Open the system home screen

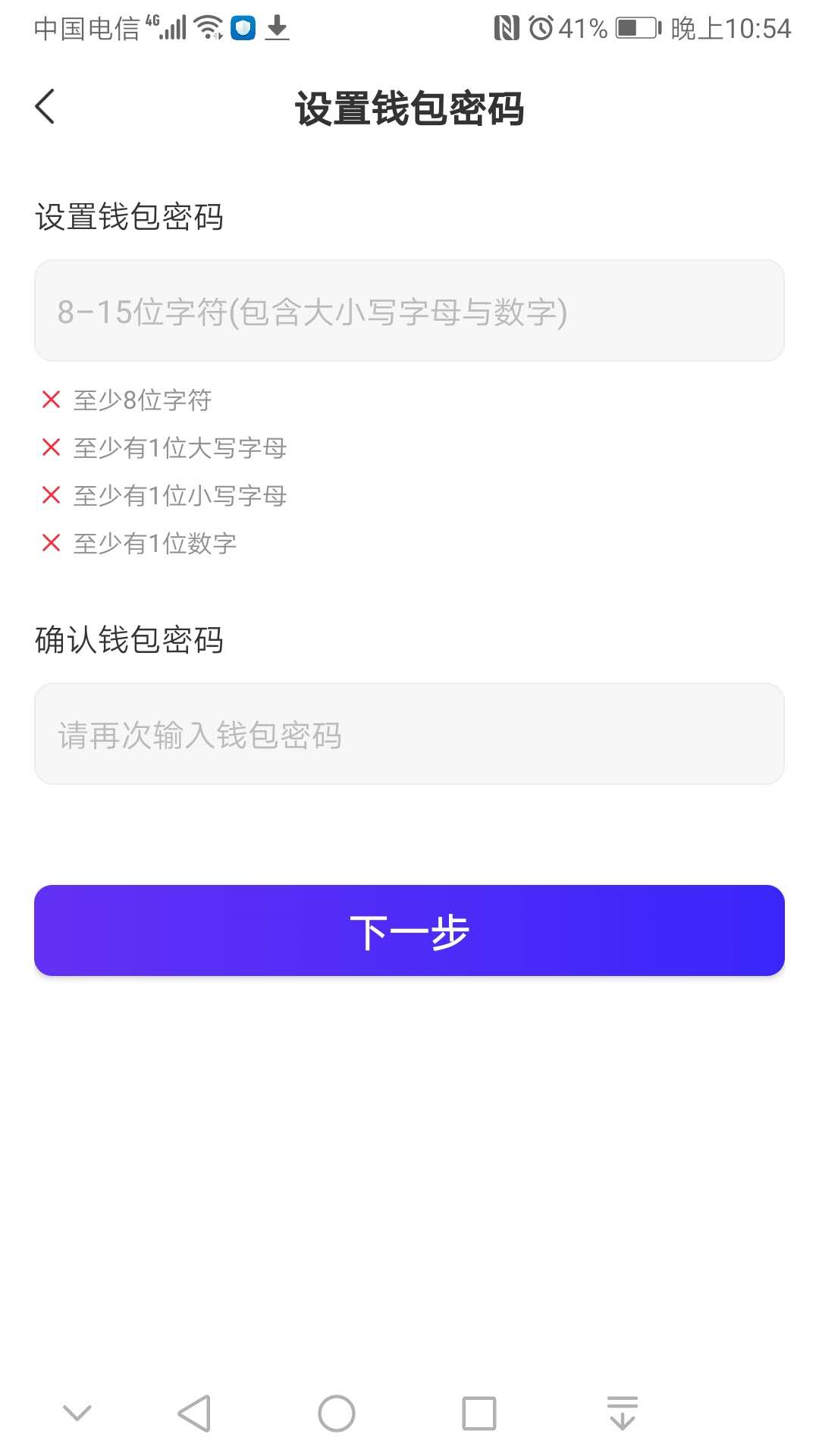click(x=336, y=1414)
